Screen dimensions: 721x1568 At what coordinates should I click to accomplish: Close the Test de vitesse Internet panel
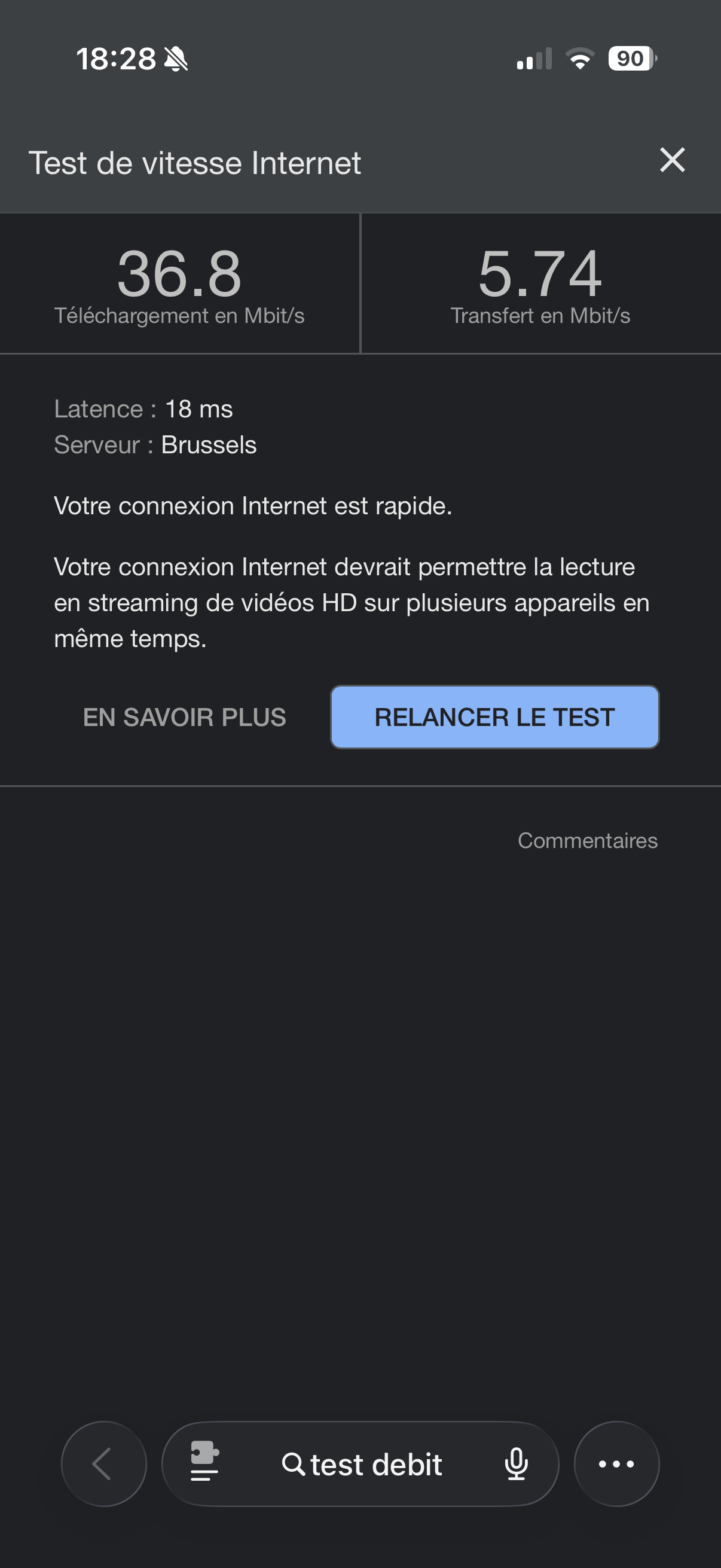(x=672, y=161)
